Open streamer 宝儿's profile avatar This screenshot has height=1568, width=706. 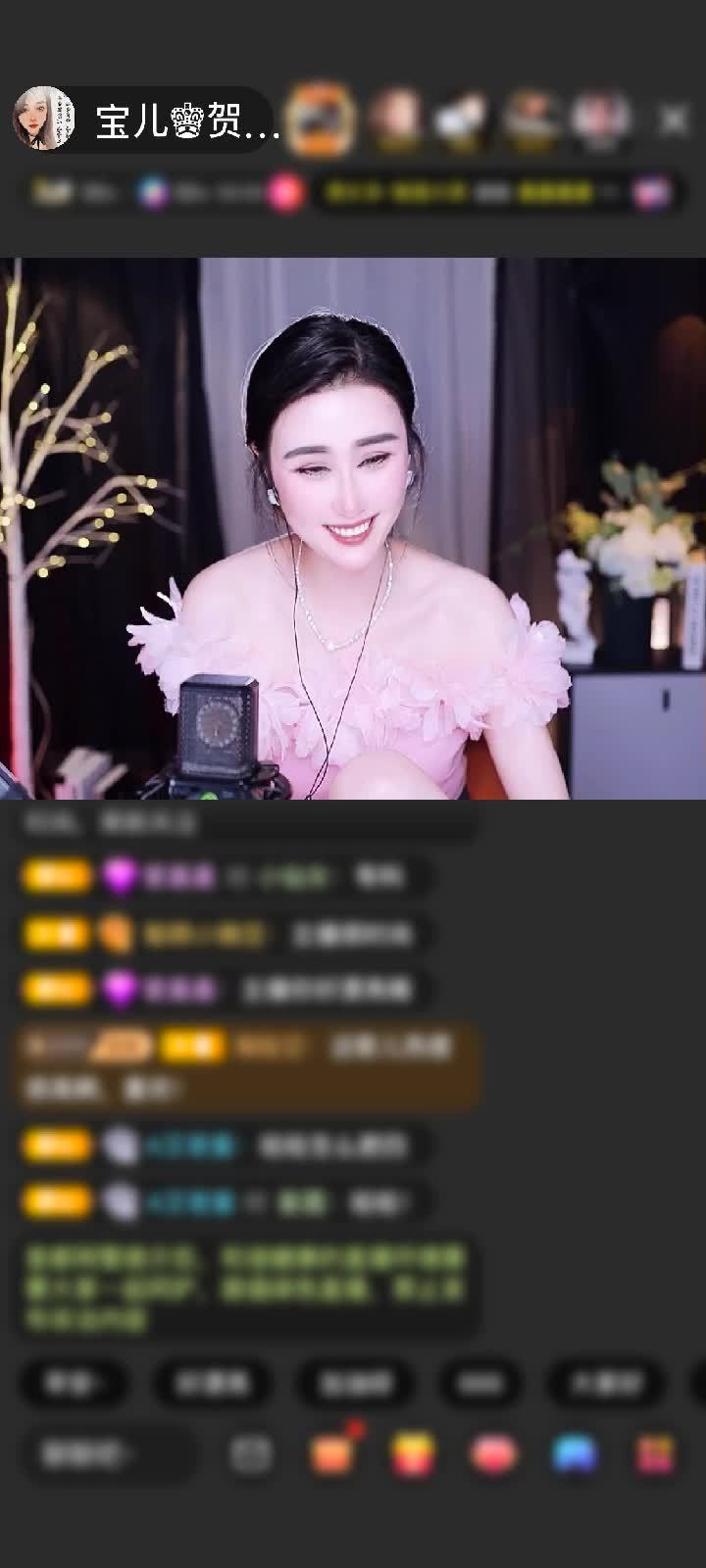[x=44, y=120]
